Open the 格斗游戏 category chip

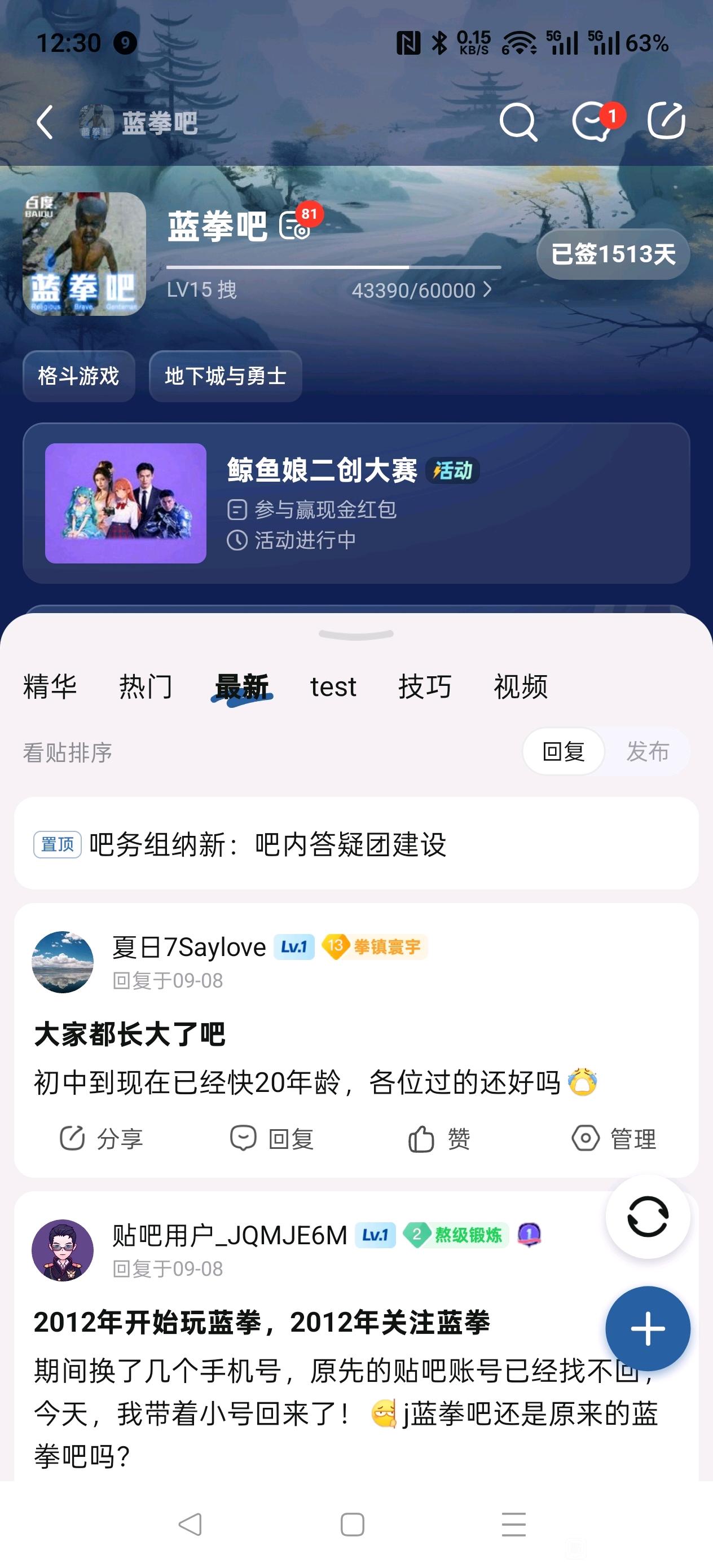(x=78, y=376)
